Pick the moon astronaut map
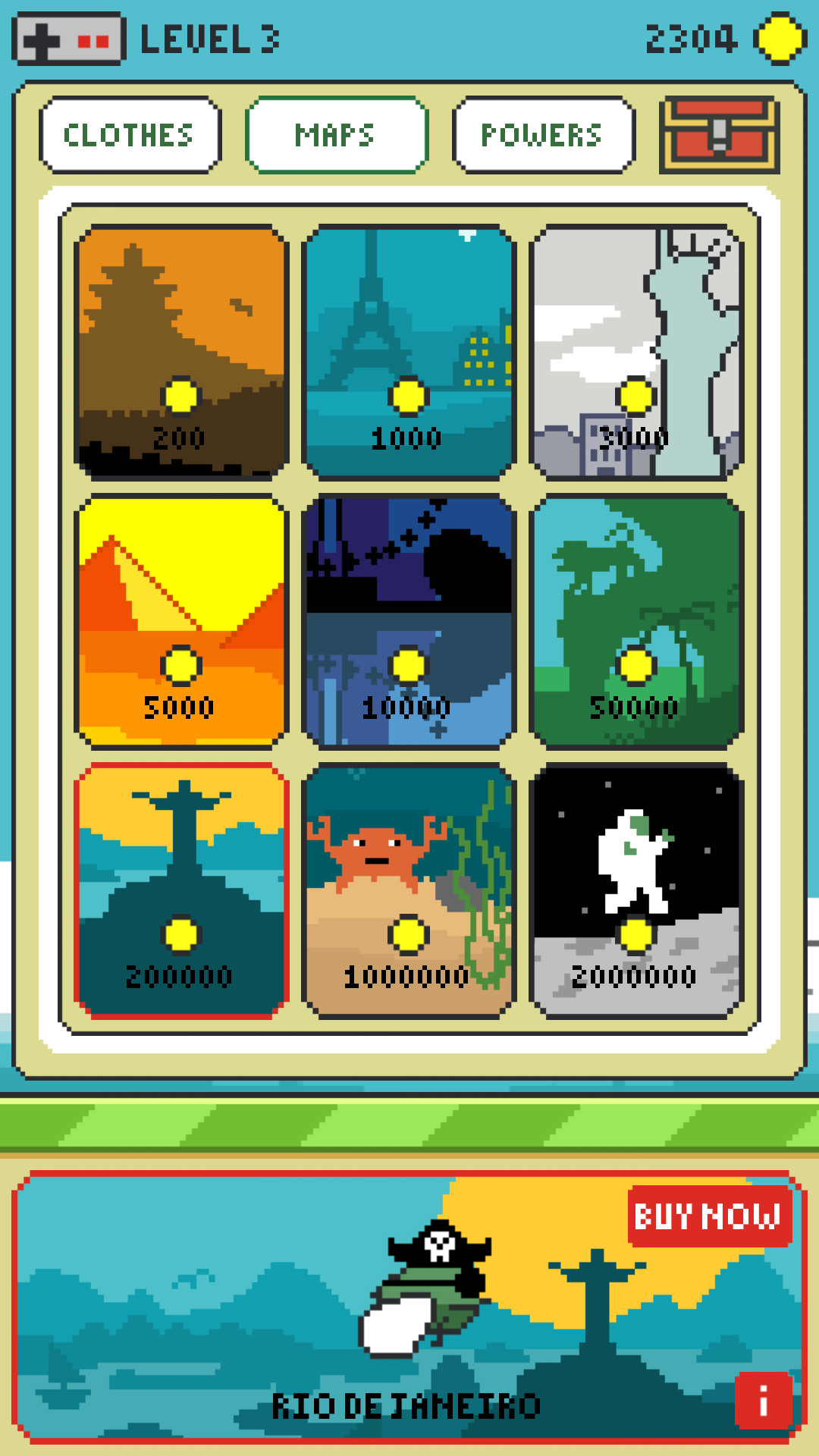Image resolution: width=819 pixels, height=1456 pixels. [636, 891]
